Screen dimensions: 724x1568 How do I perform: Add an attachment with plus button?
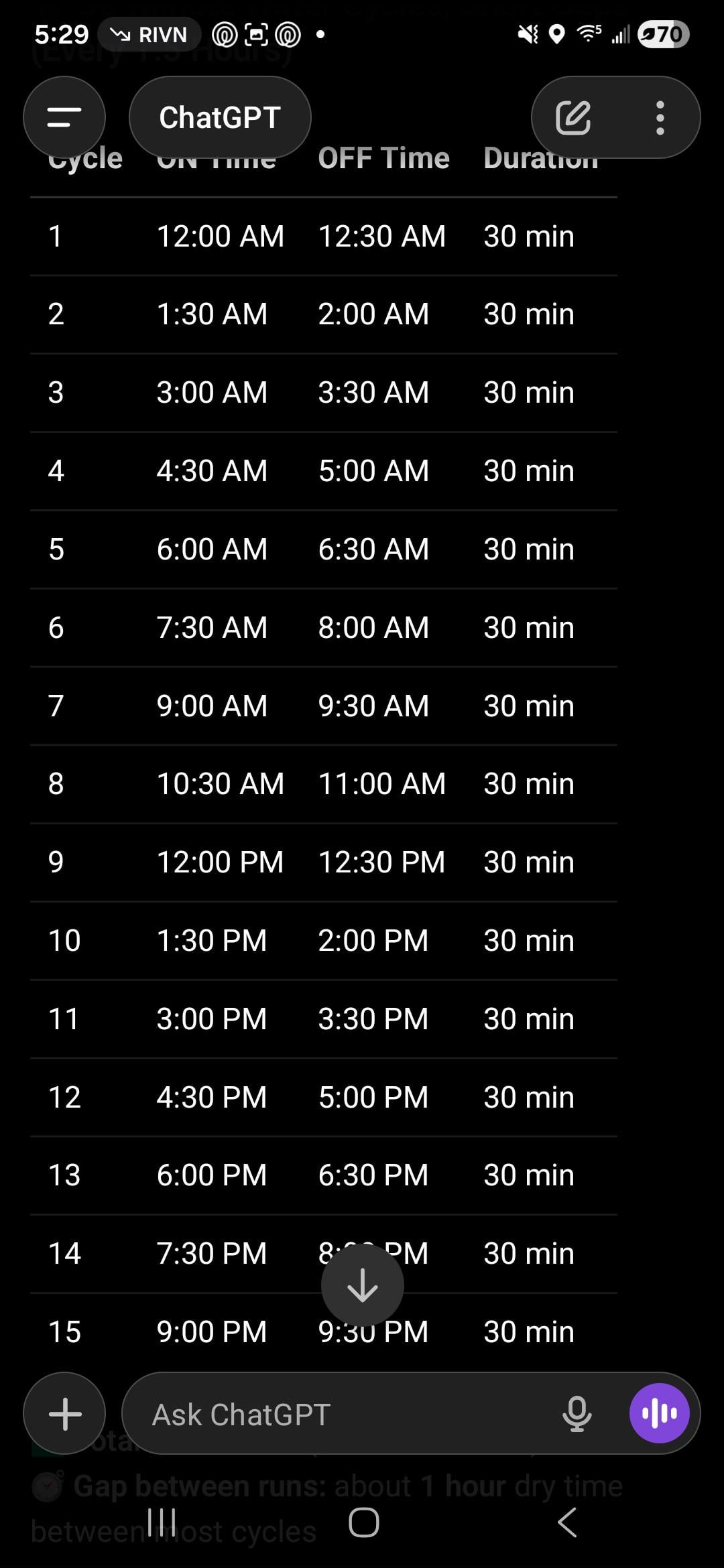[64, 1413]
